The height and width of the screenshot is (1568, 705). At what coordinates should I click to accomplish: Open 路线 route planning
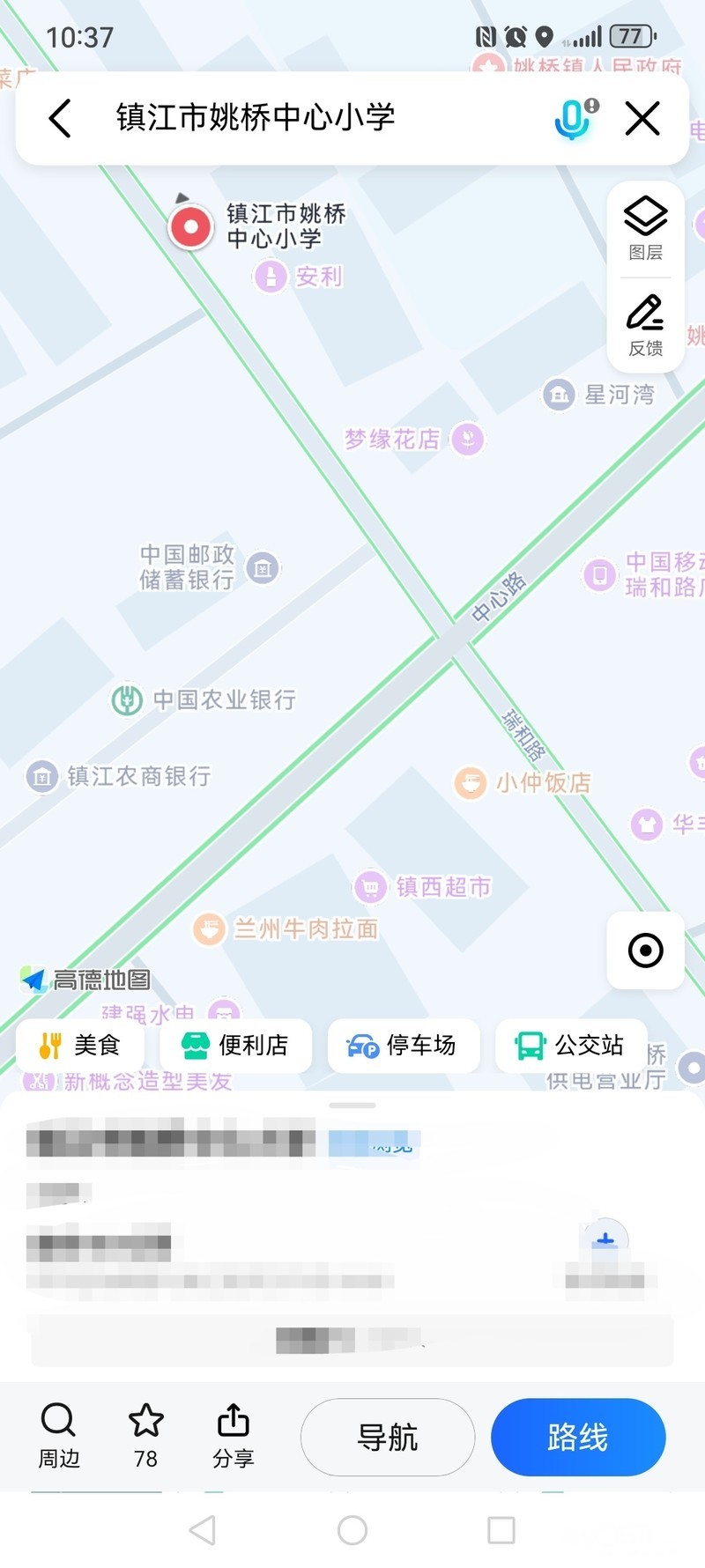click(x=578, y=1438)
